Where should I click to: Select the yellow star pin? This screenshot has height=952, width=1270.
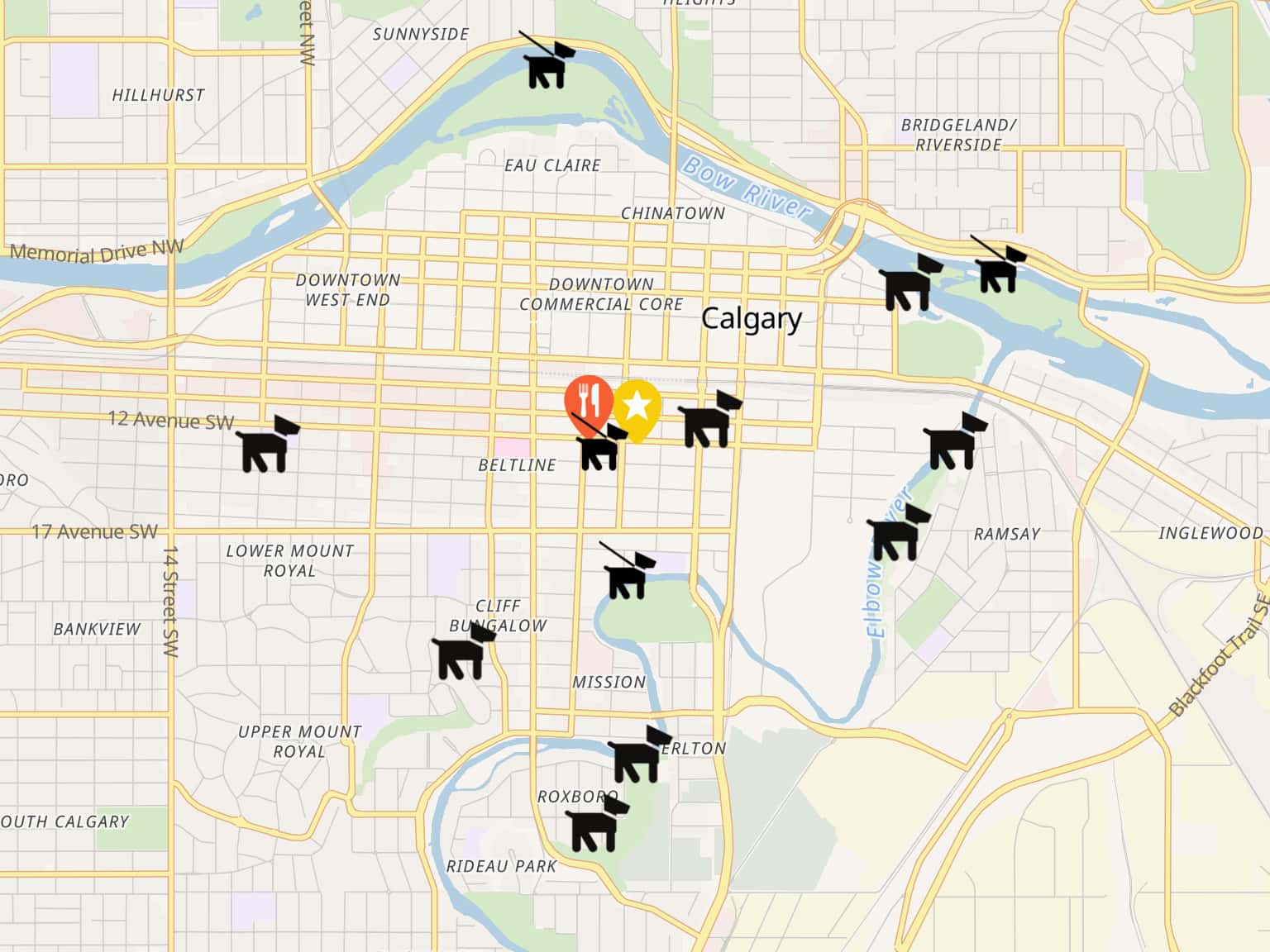(638, 405)
